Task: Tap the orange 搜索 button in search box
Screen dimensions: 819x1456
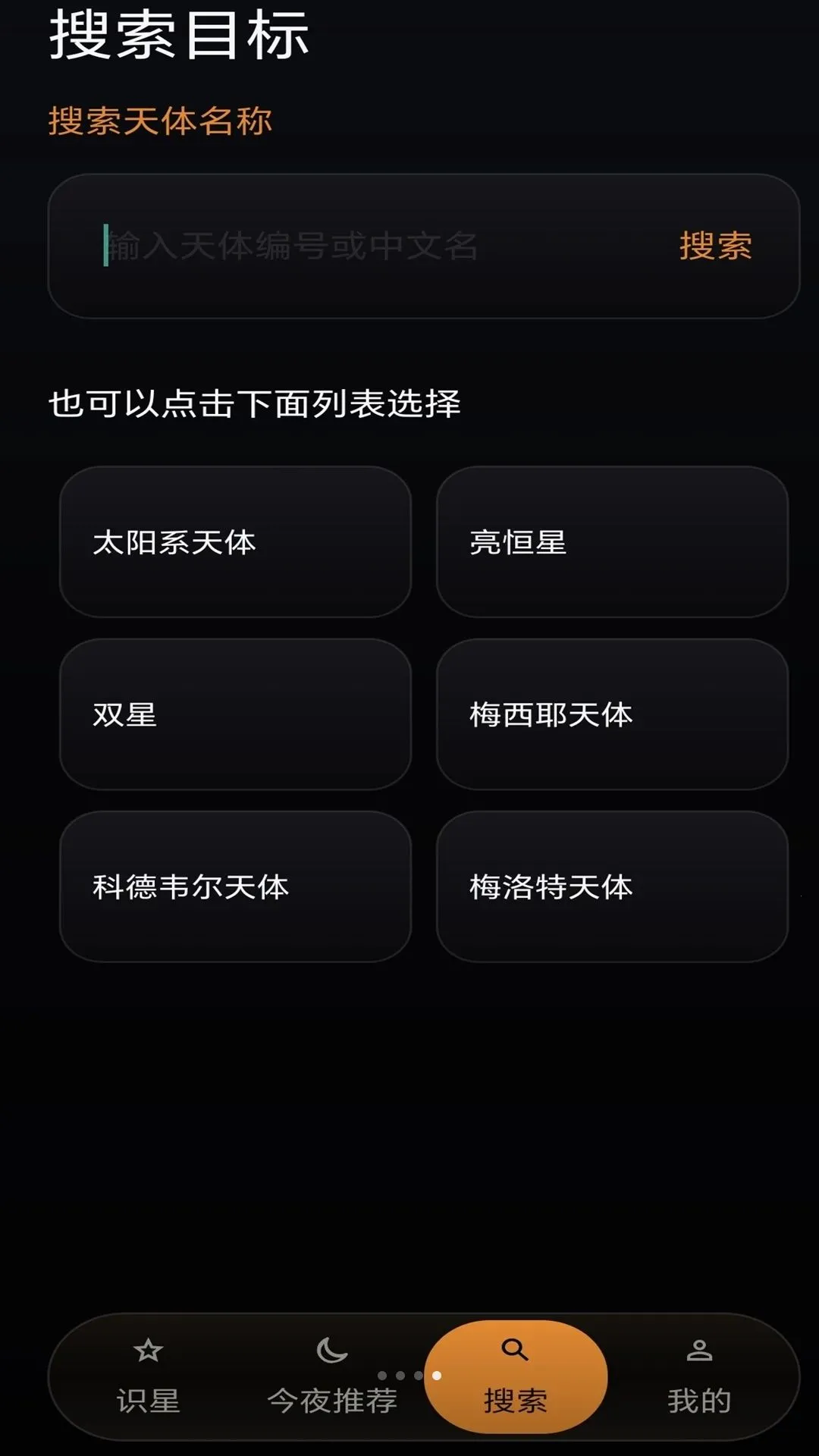Action: point(715,246)
